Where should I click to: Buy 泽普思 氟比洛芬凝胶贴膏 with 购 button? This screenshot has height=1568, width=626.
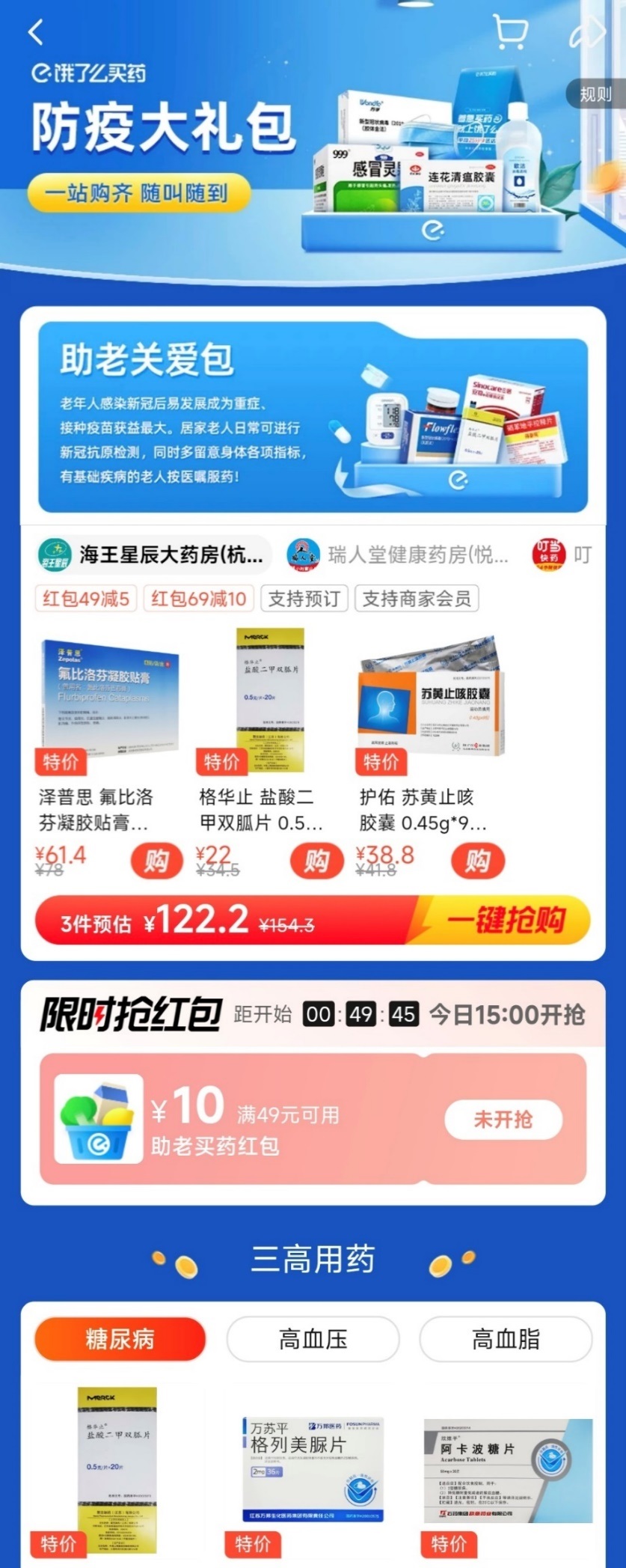point(156,861)
